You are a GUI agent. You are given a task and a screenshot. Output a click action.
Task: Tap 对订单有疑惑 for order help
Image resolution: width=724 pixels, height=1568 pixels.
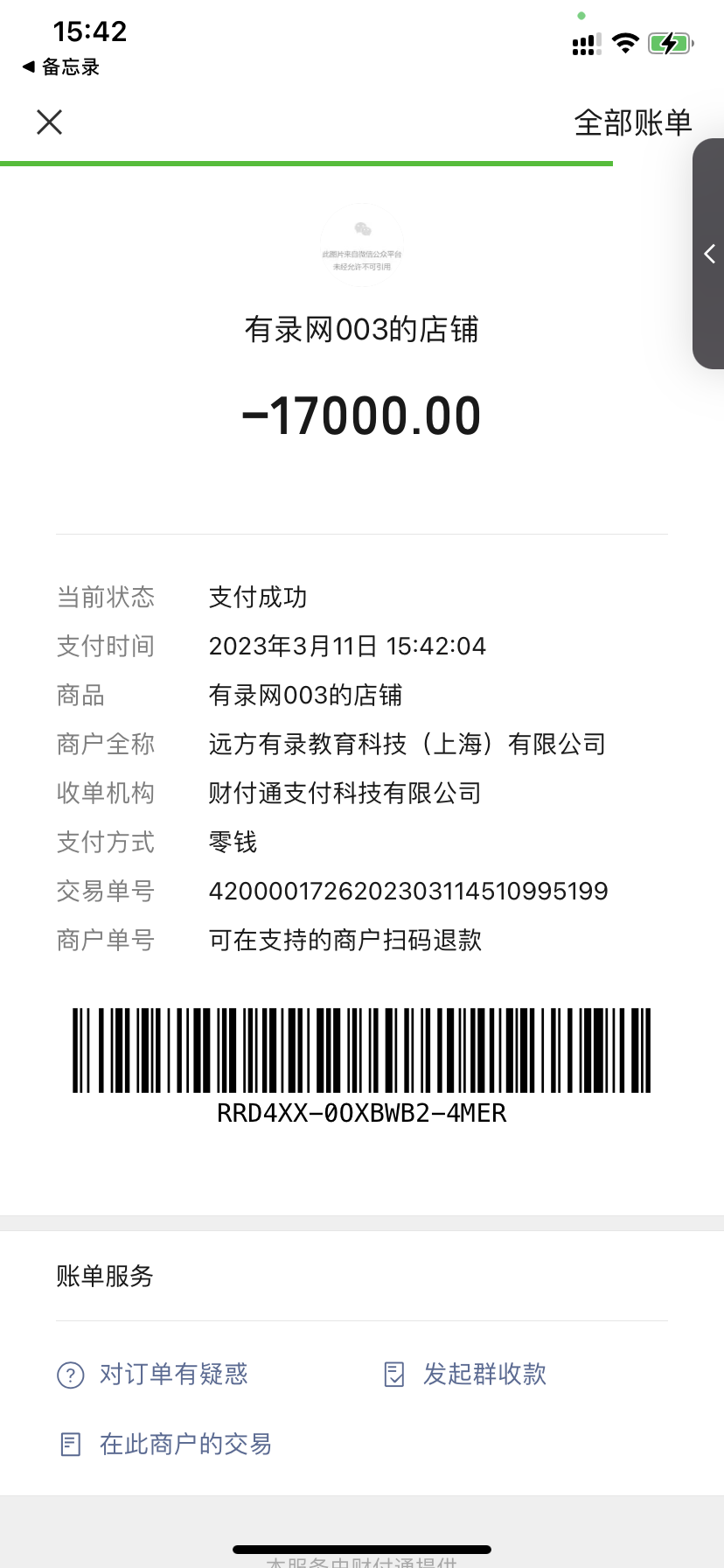[153, 1374]
